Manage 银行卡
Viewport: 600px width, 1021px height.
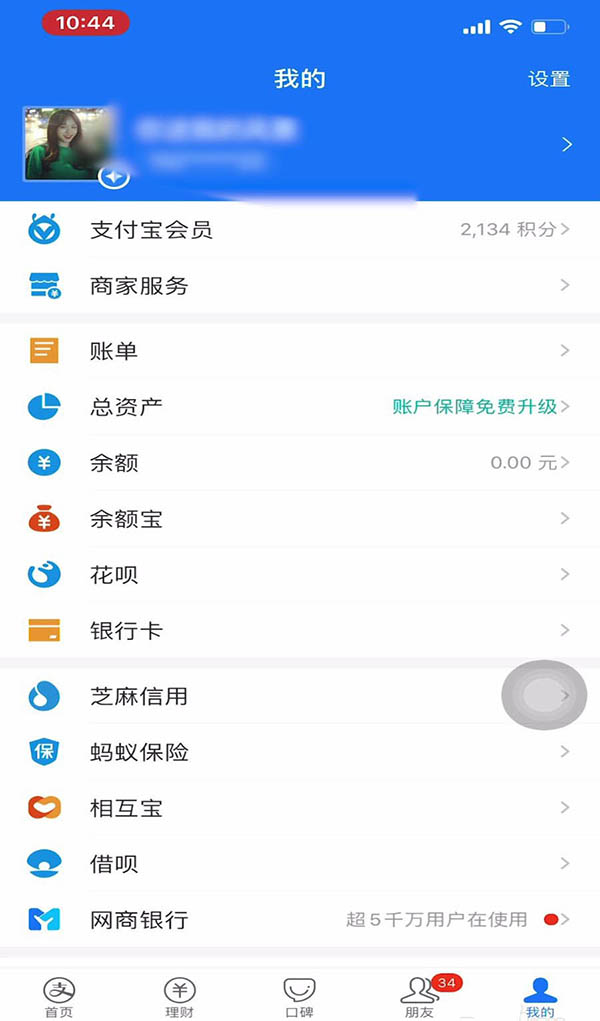point(300,631)
